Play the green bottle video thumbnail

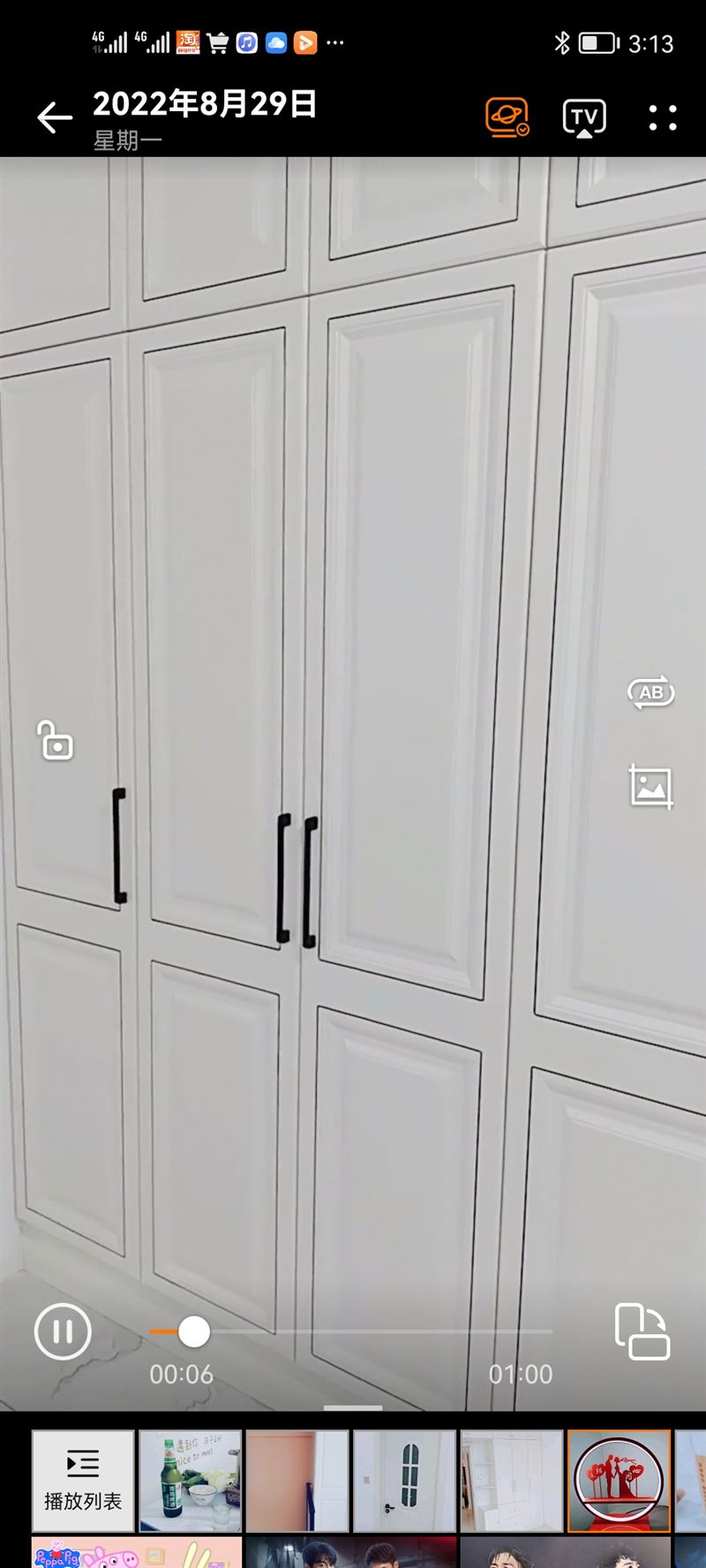190,1481
